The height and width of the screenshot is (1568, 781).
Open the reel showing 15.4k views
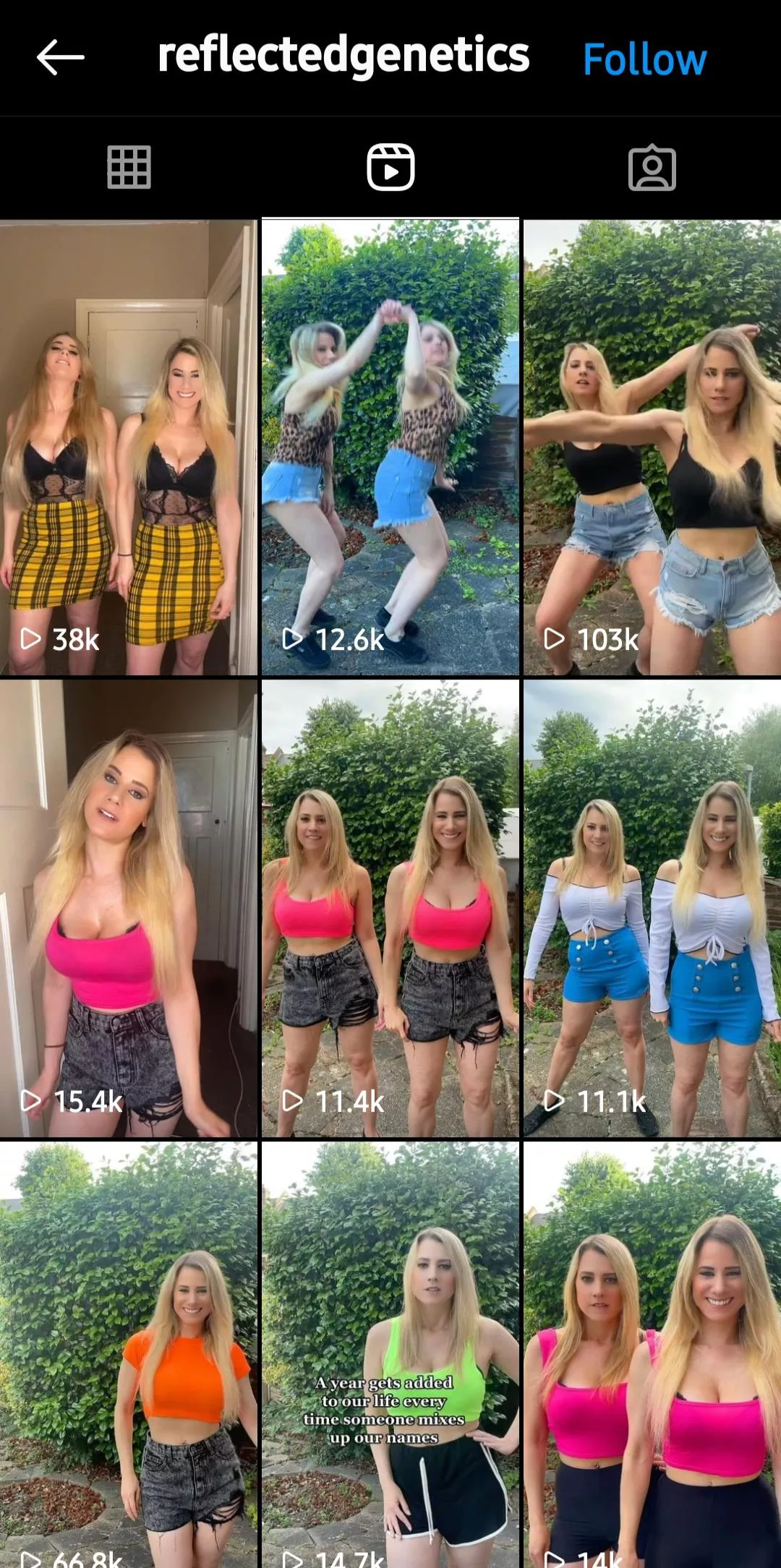[x=129, y=908]
